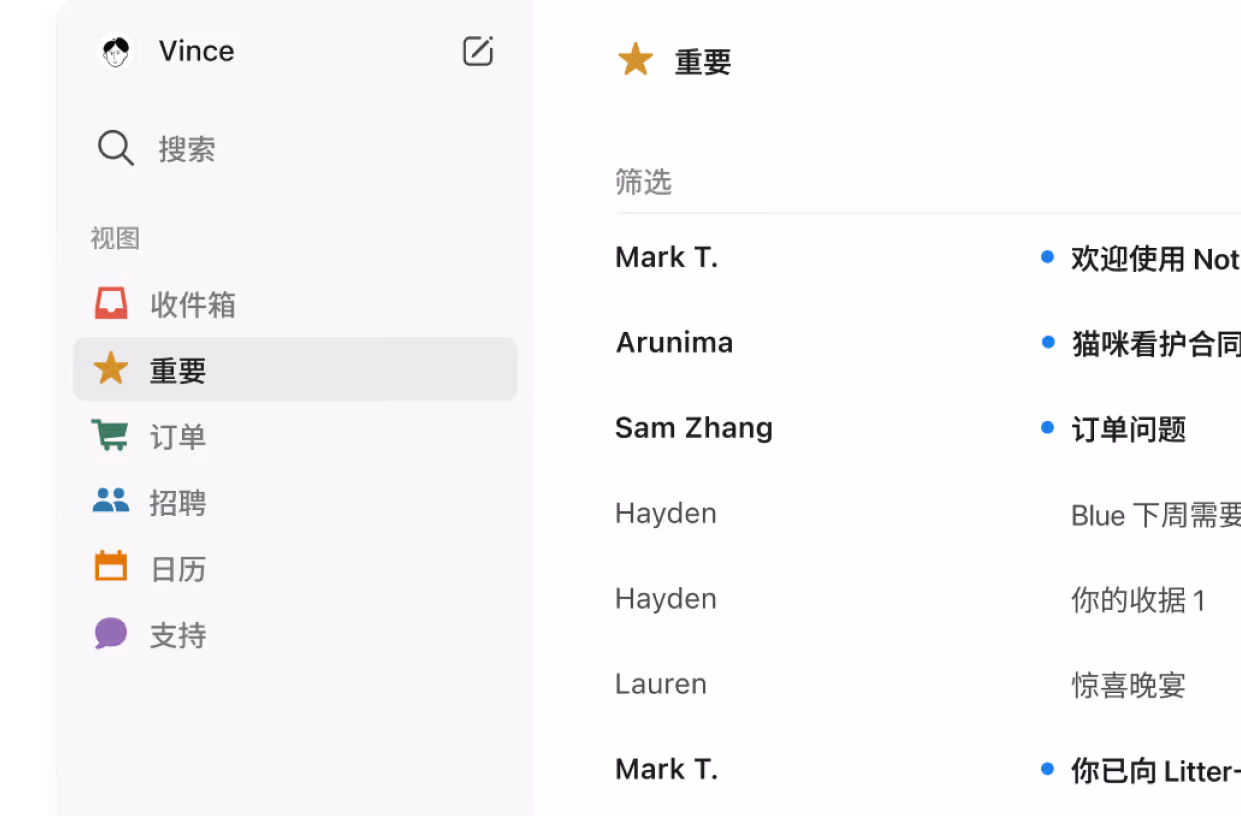Screen dimensions: 1241x816
Task: Open the 招聘 view
Action: point(178,502)
